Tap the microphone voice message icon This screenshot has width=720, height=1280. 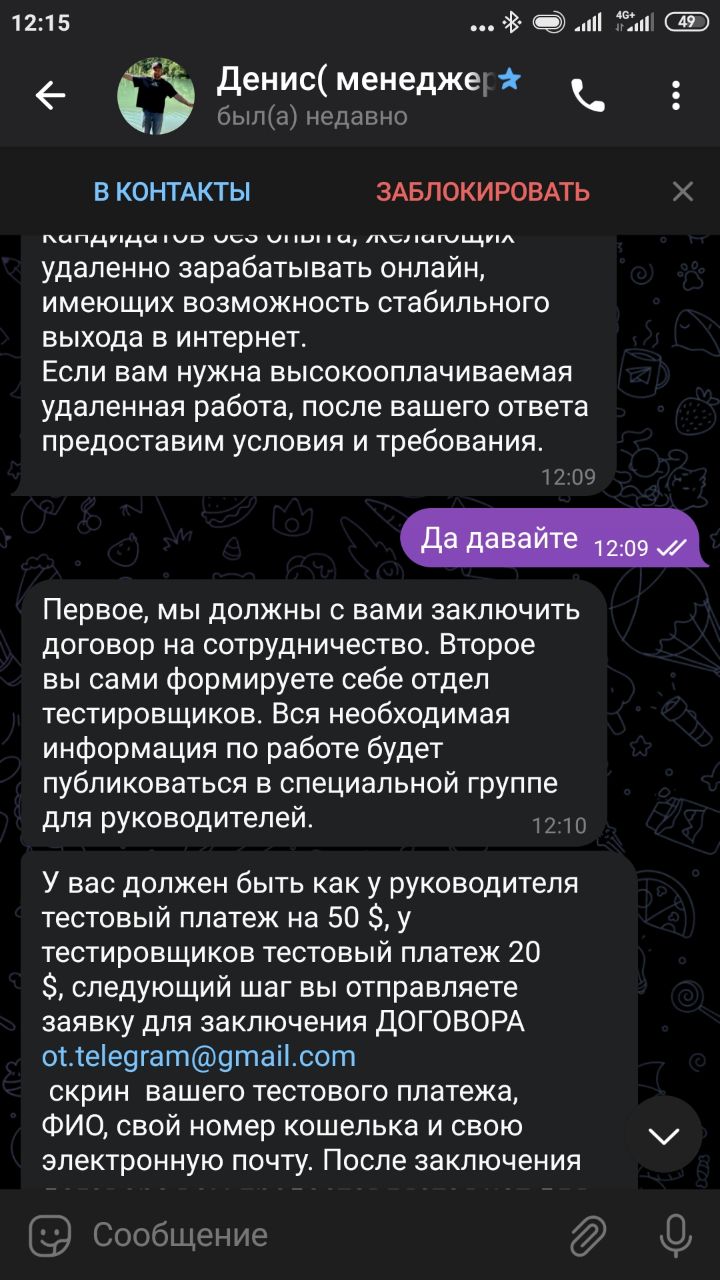click(676, 1235)
